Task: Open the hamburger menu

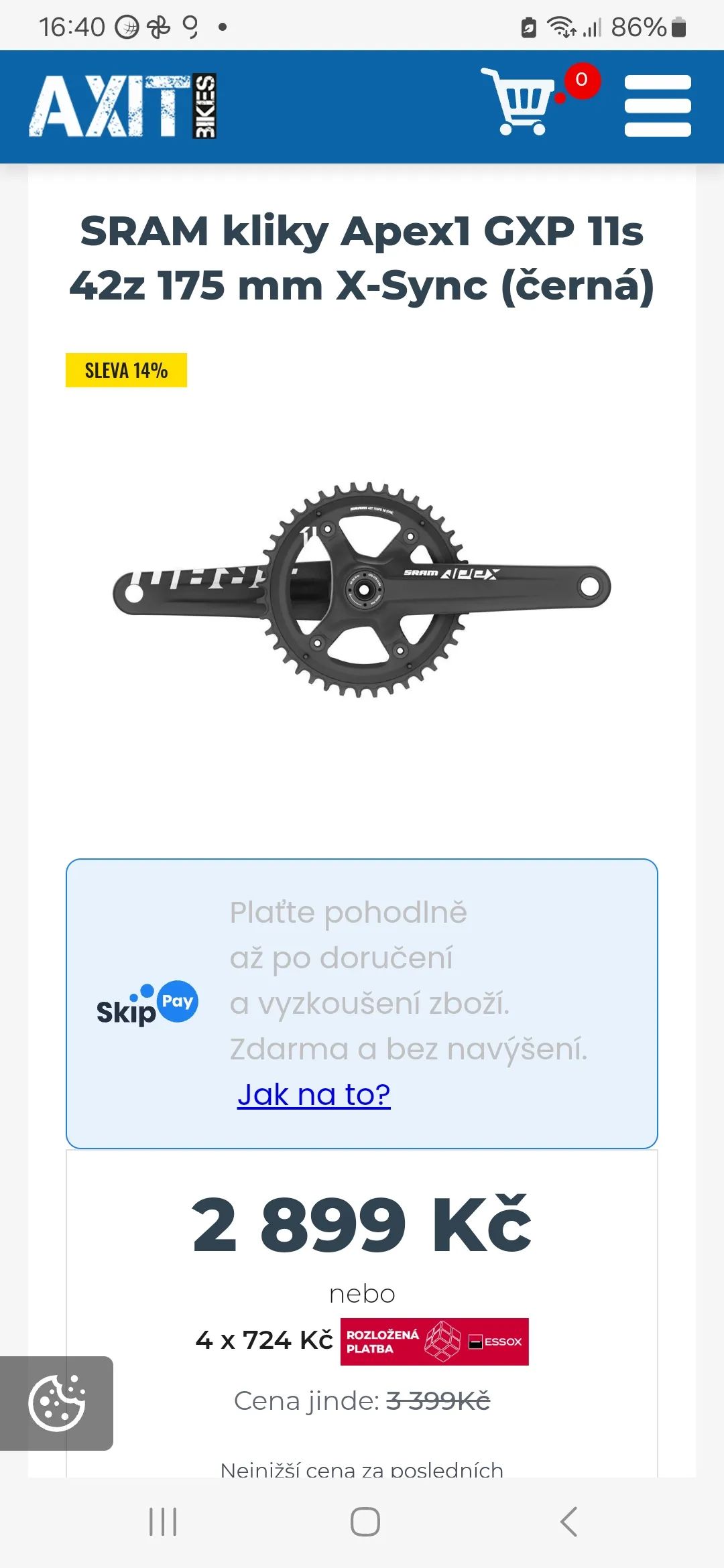Action: (x=657, y=106)
